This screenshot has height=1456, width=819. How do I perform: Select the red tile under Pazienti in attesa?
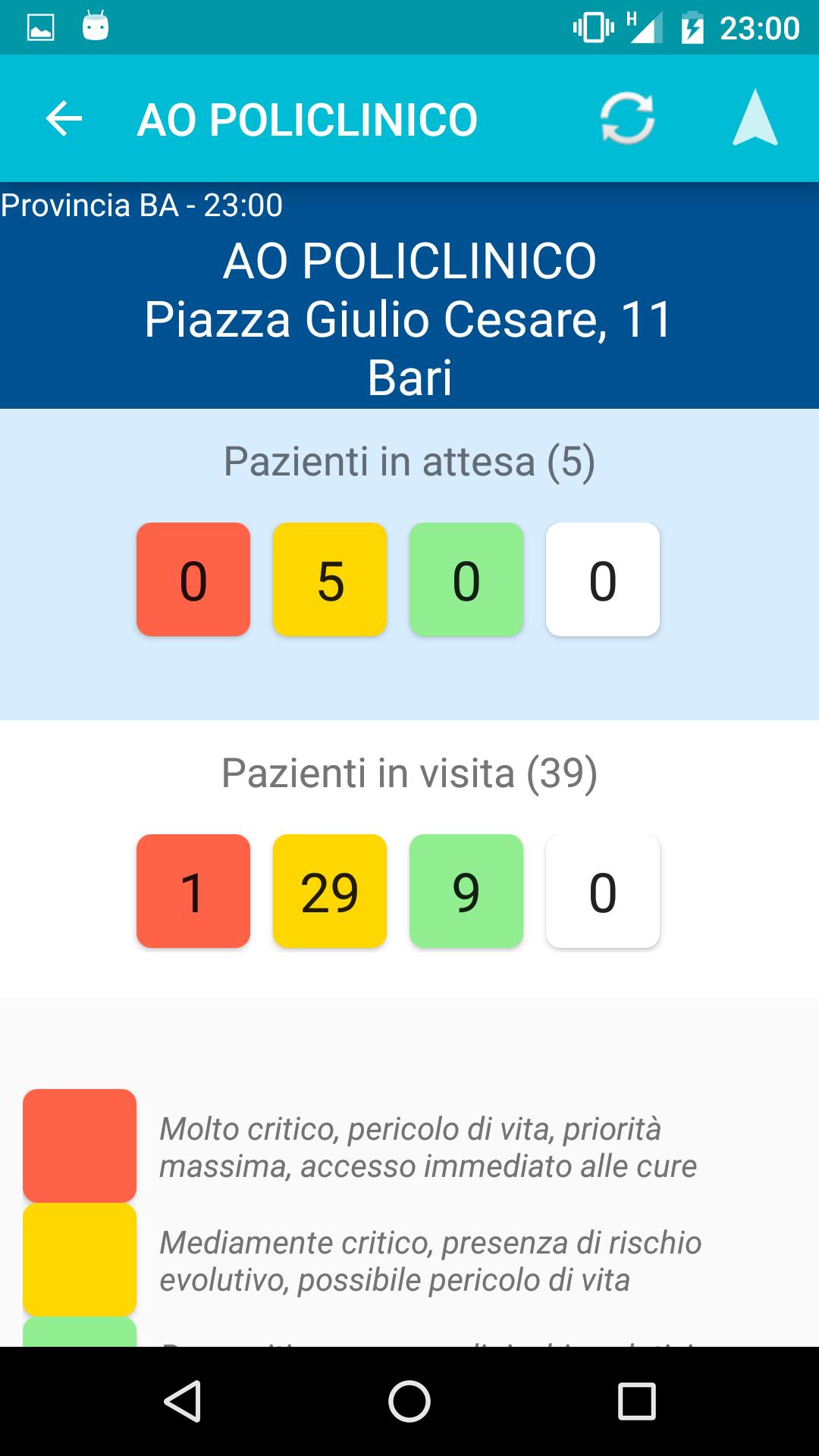click(x=192, y=579)
